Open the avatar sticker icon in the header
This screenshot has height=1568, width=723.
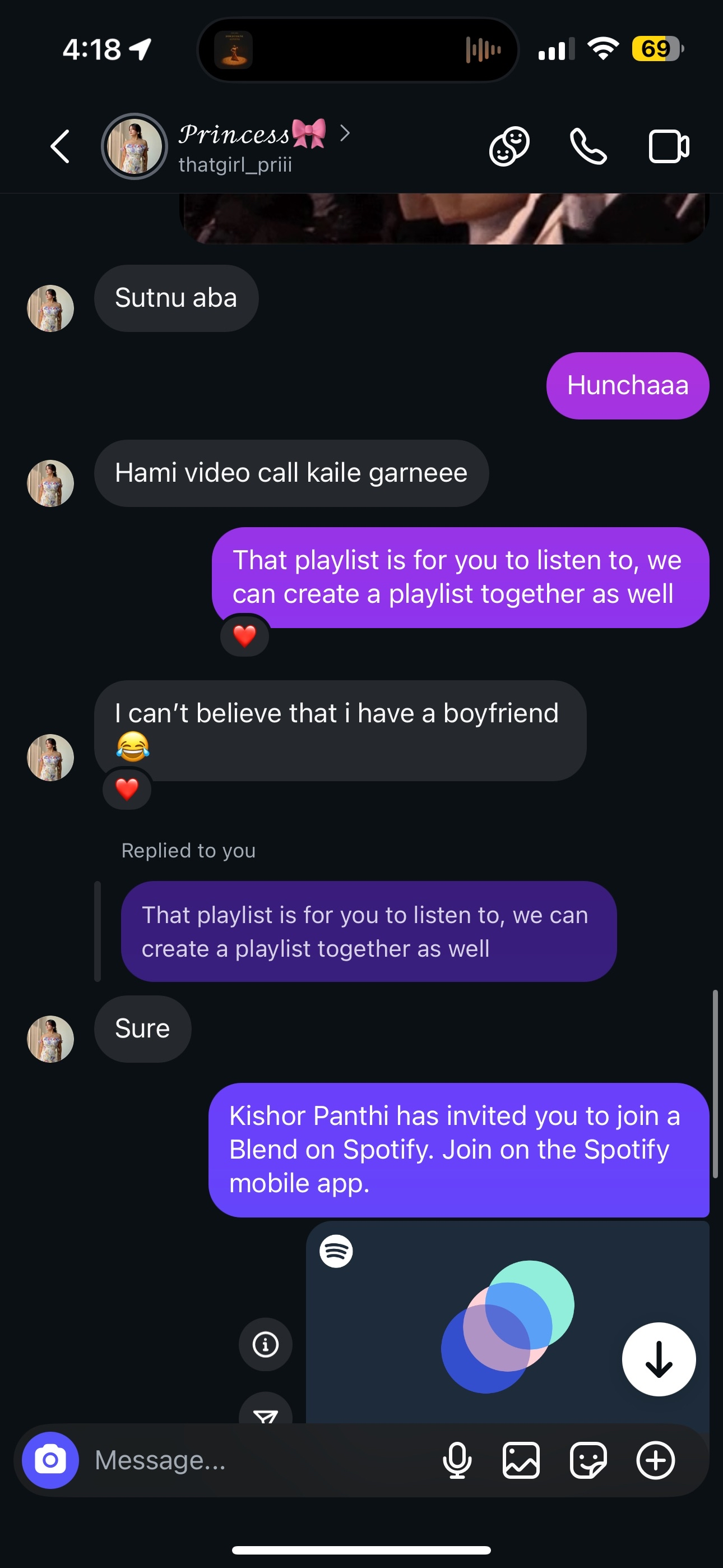click(509, 146)
